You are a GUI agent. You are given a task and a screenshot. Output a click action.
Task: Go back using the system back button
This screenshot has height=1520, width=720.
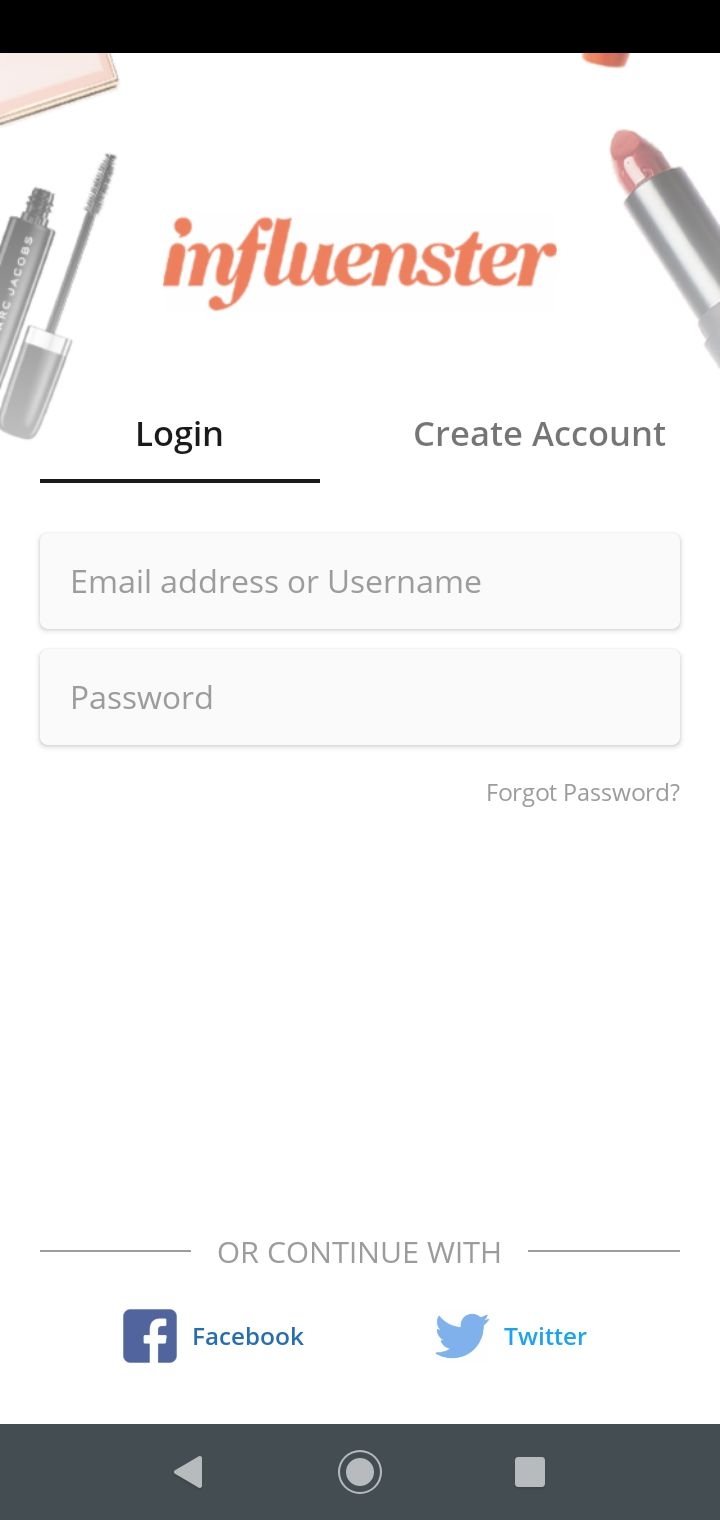[188, 1472]
